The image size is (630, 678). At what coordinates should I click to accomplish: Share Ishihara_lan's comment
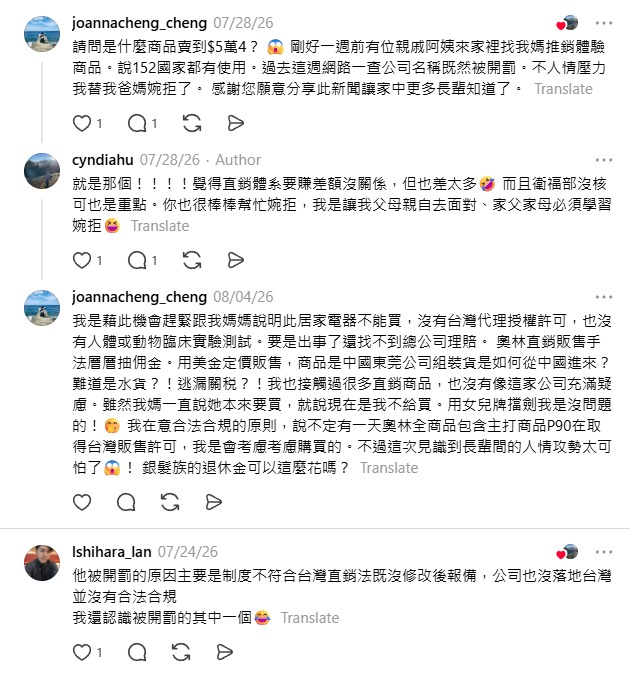(x=225, y=652)
